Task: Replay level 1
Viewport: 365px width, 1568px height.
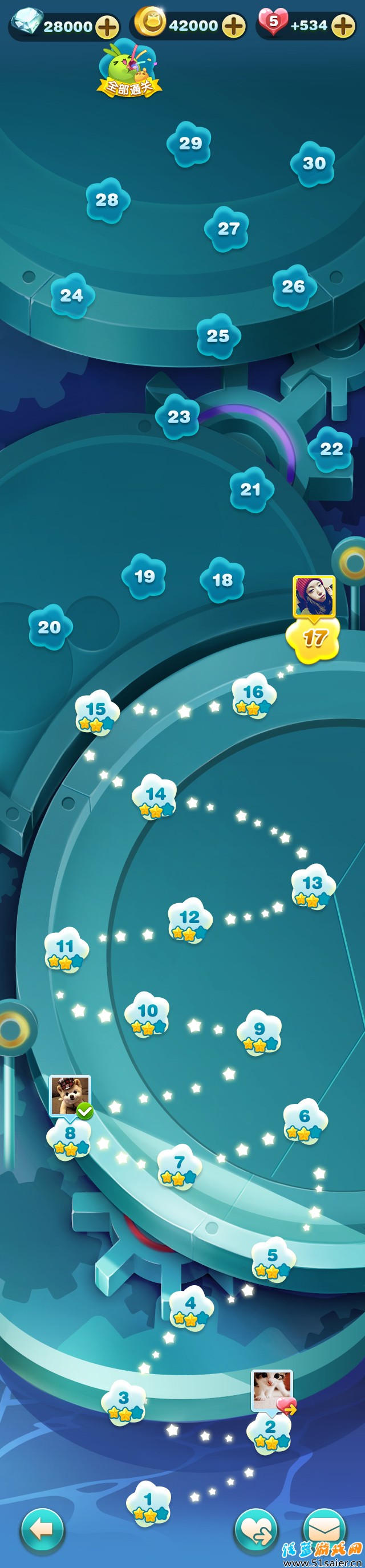Action: point(148,1504)
